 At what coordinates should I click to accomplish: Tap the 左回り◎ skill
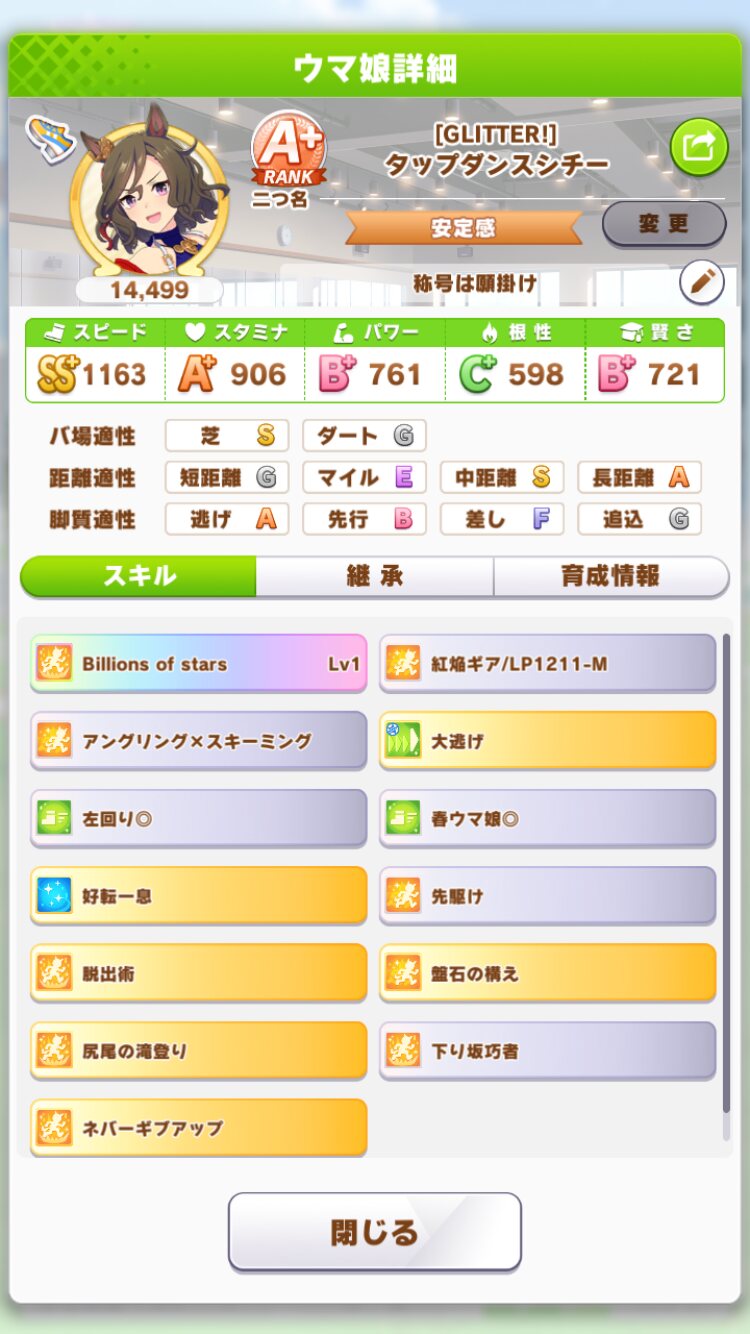pos(198,819)
